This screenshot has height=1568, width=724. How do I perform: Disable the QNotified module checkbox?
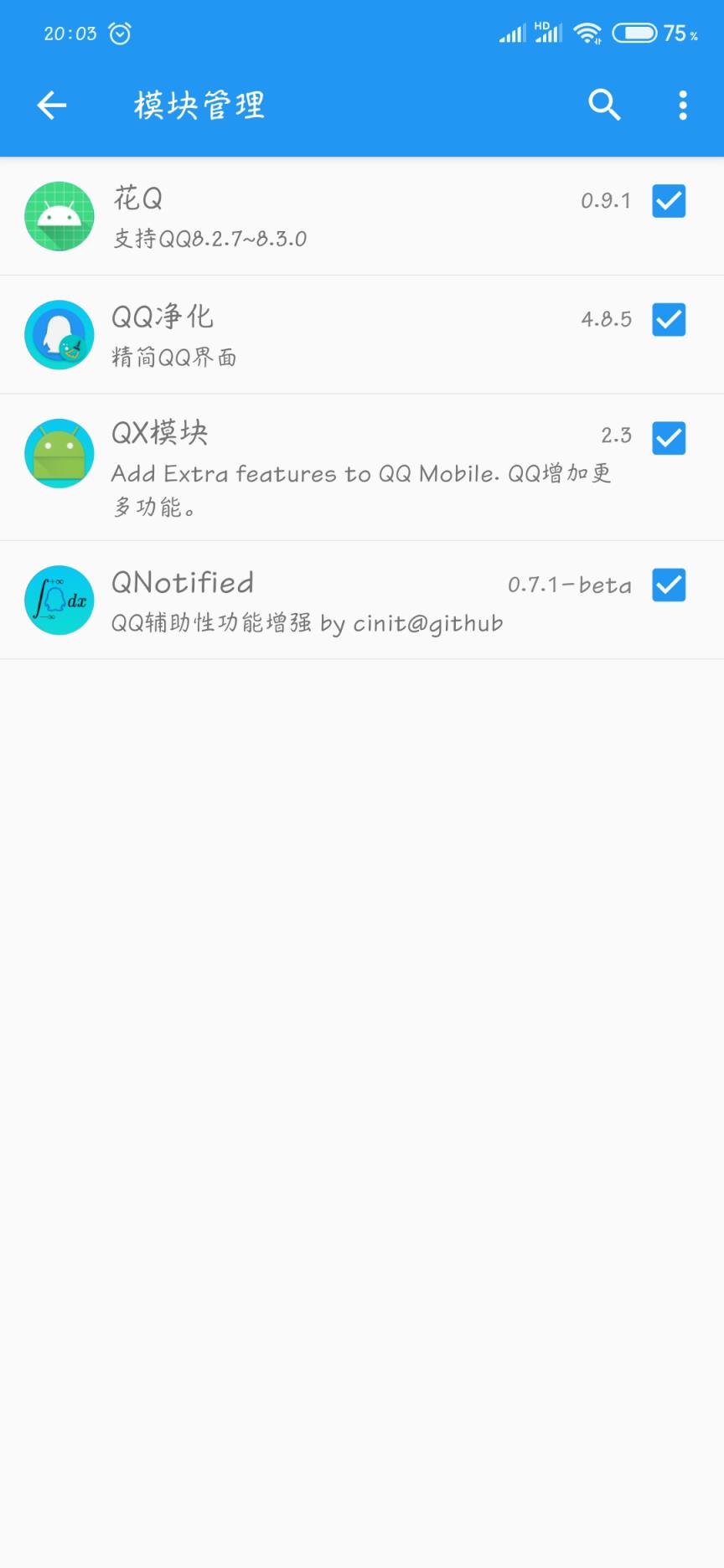pyautogui.click(x=668, y=586)
